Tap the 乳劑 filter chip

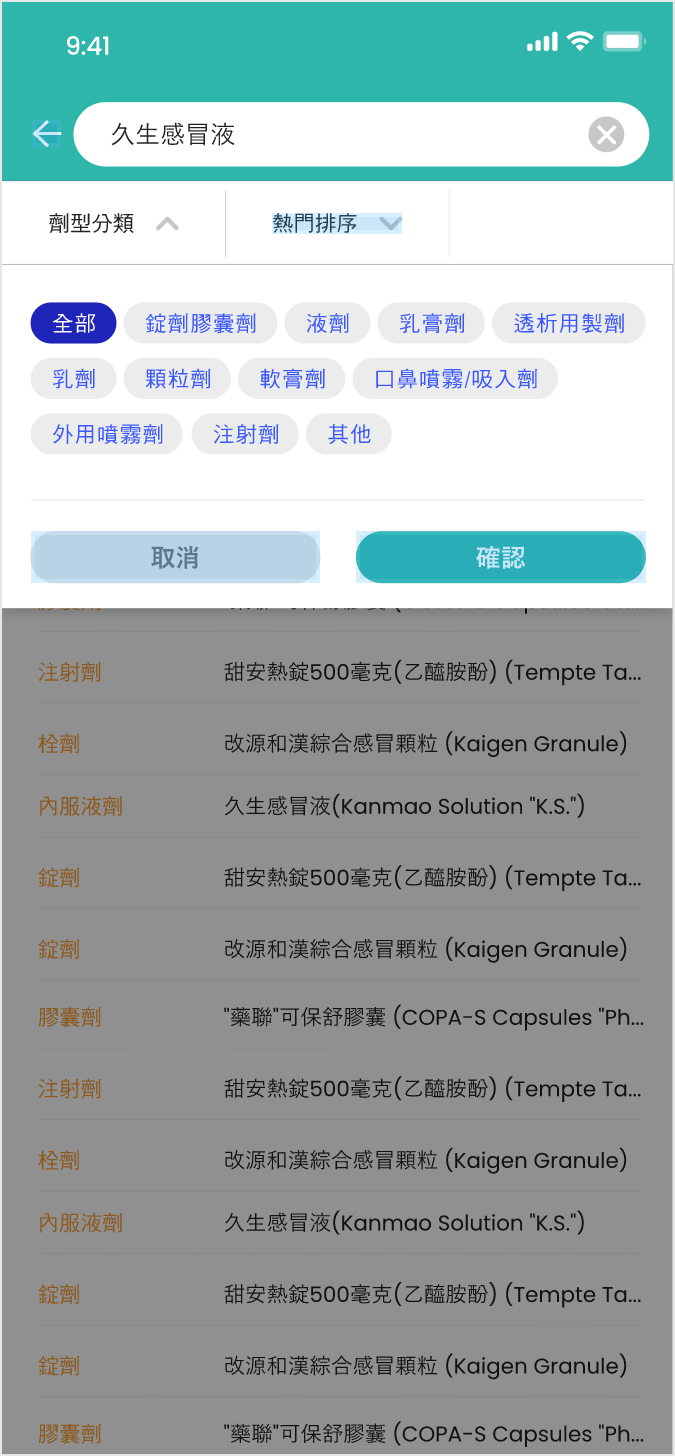pyautogui.click(x=74, y=379)
